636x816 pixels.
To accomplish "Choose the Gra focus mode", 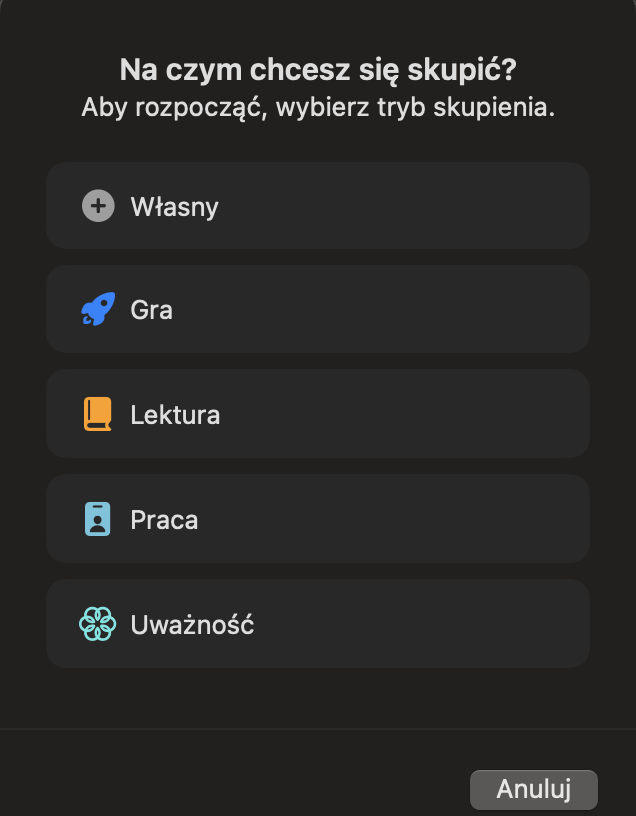I will click(317, 310).
